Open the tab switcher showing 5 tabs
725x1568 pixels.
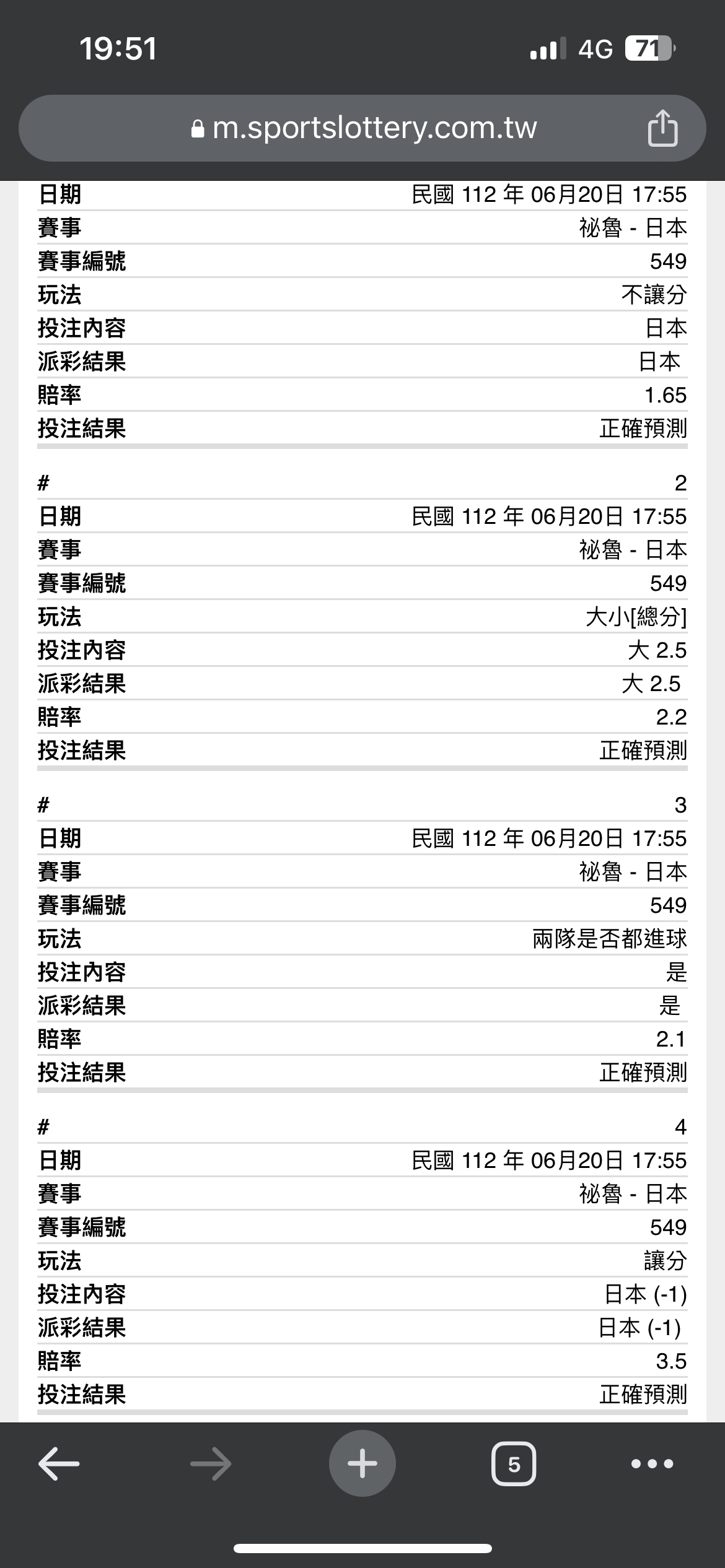(514, 1464)
